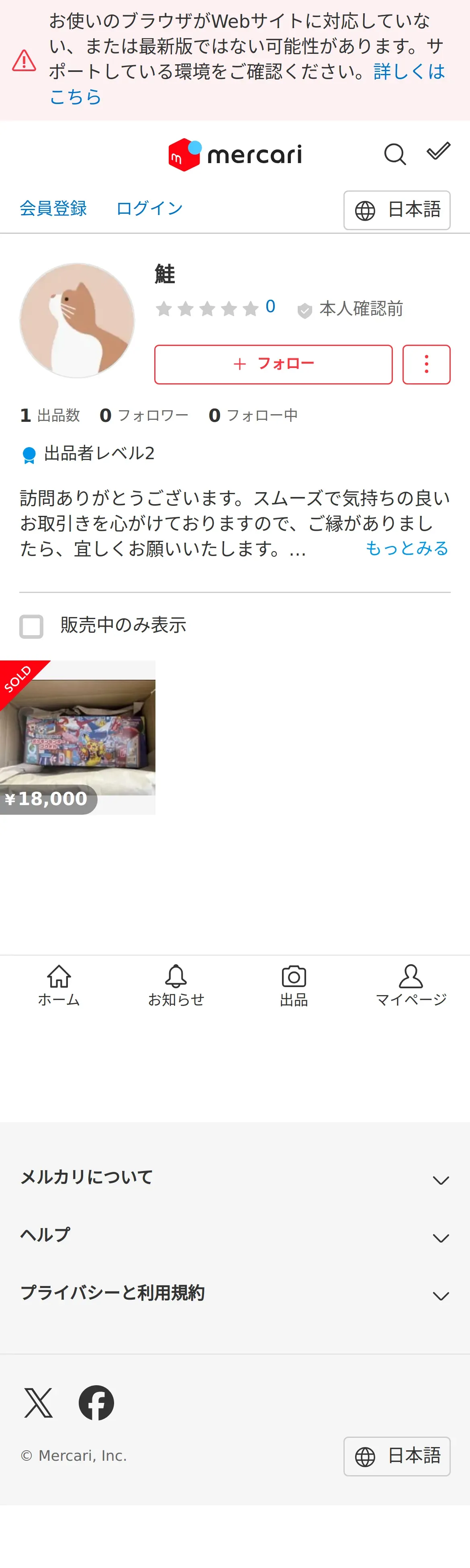
Task: Open the top 日本語 language selector
Action: point(397,210)
